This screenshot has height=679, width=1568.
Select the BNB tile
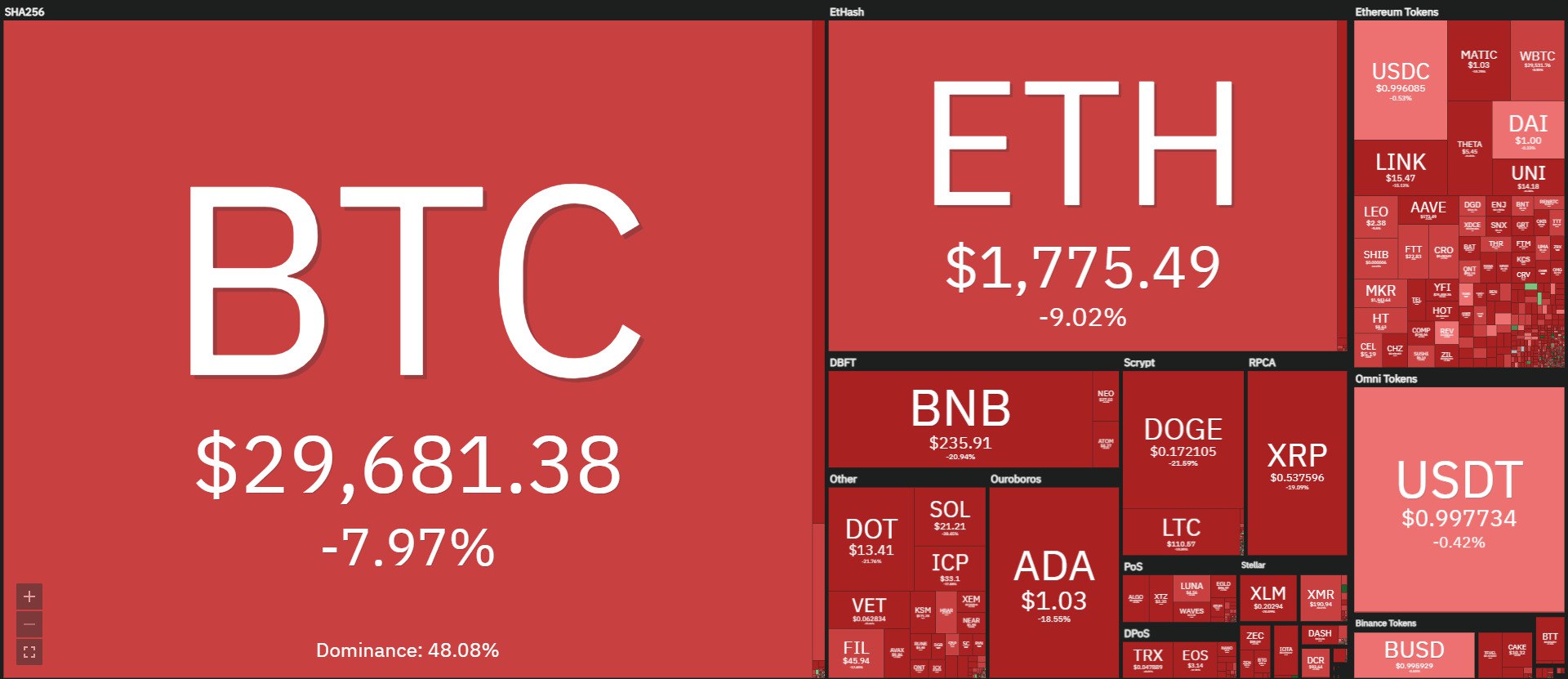[x=960, y=418]
